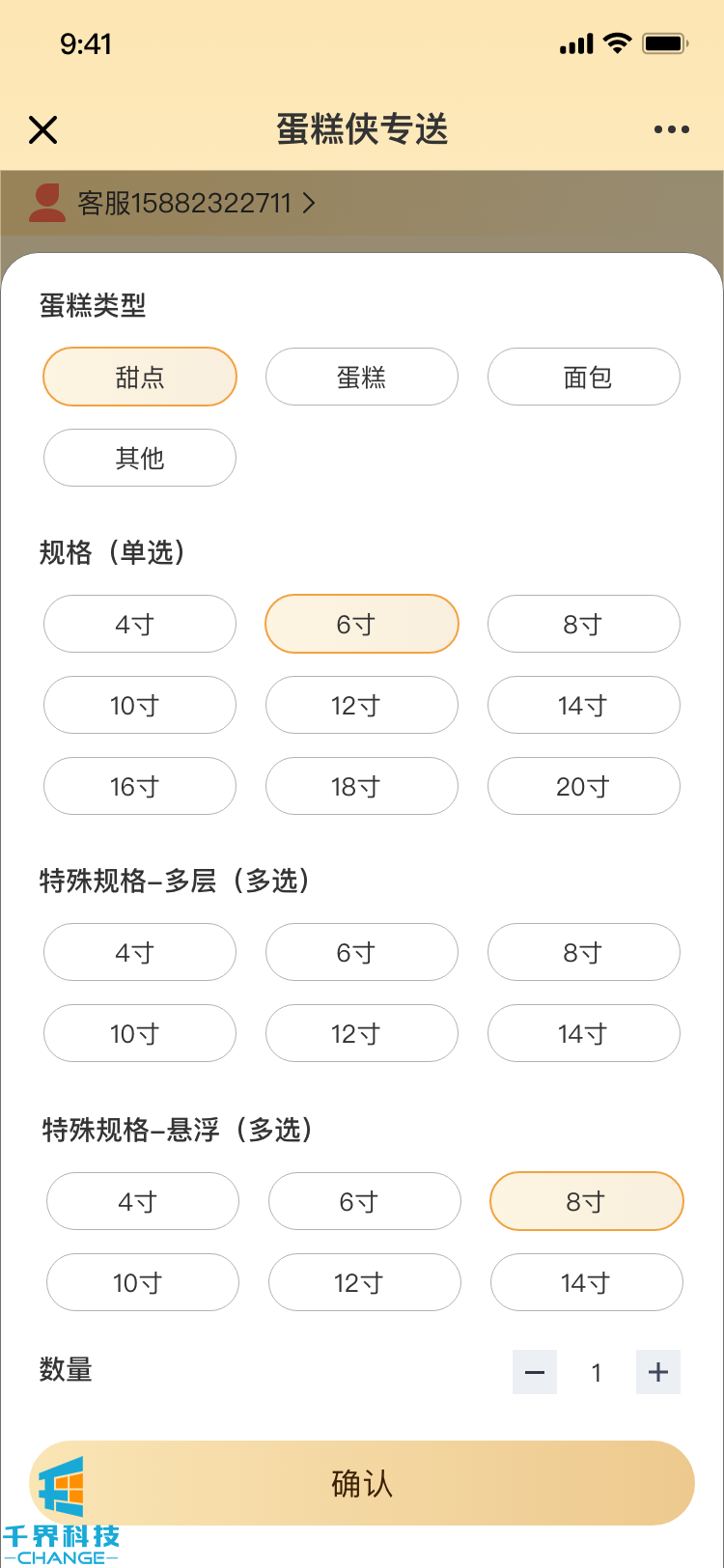Image resolution: width=724 pixels, height=1568 pixels.
Task: Check 6寸 under 特殊规格-多层
Action: [x=361, y=952]
